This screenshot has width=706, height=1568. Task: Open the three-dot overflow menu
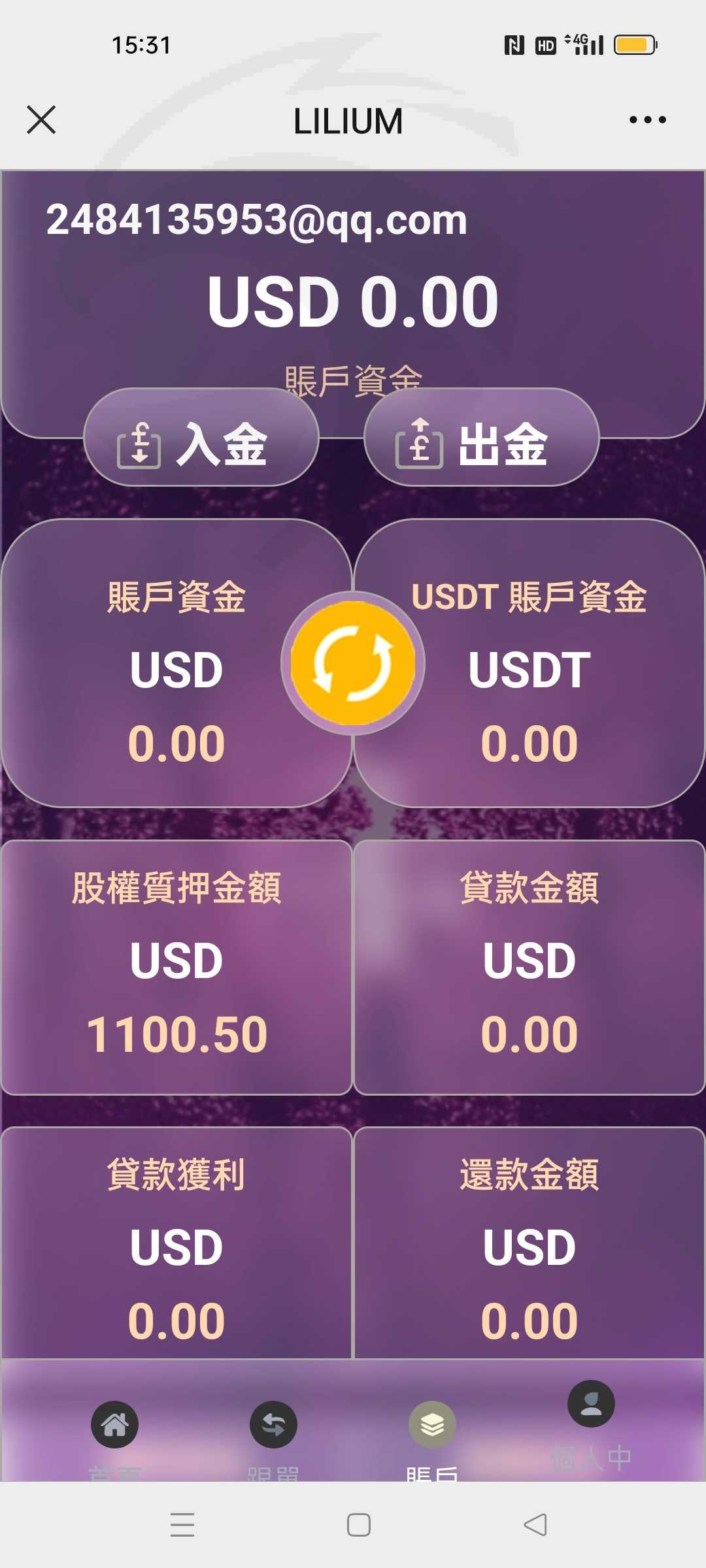(647, 120)
